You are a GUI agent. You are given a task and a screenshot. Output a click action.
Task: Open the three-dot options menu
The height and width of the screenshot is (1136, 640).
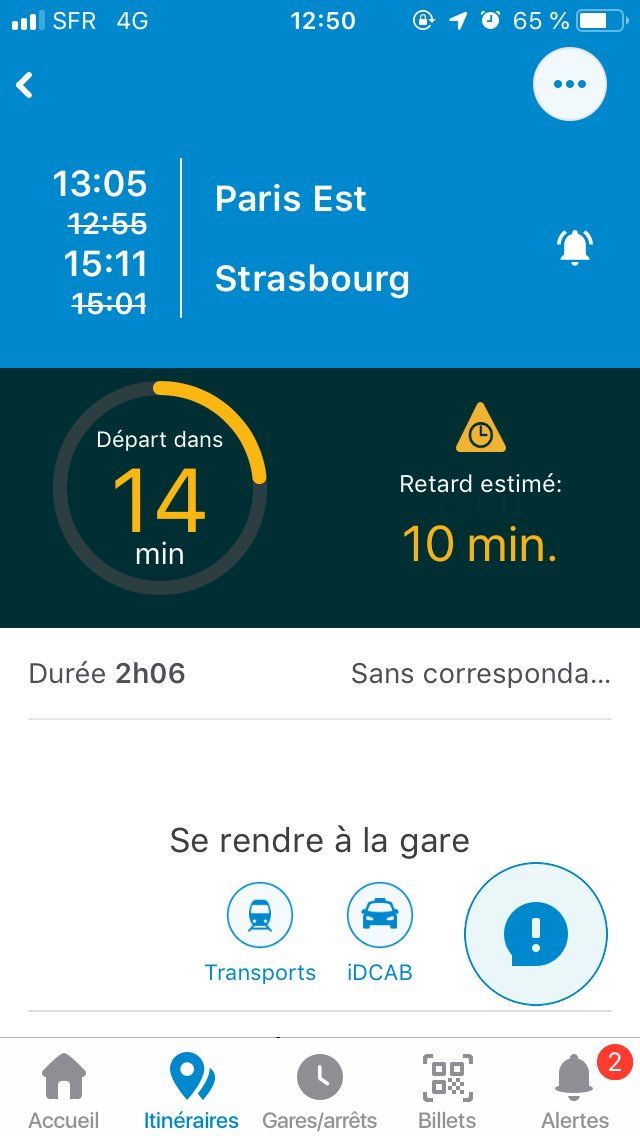(x=570, y=84)
